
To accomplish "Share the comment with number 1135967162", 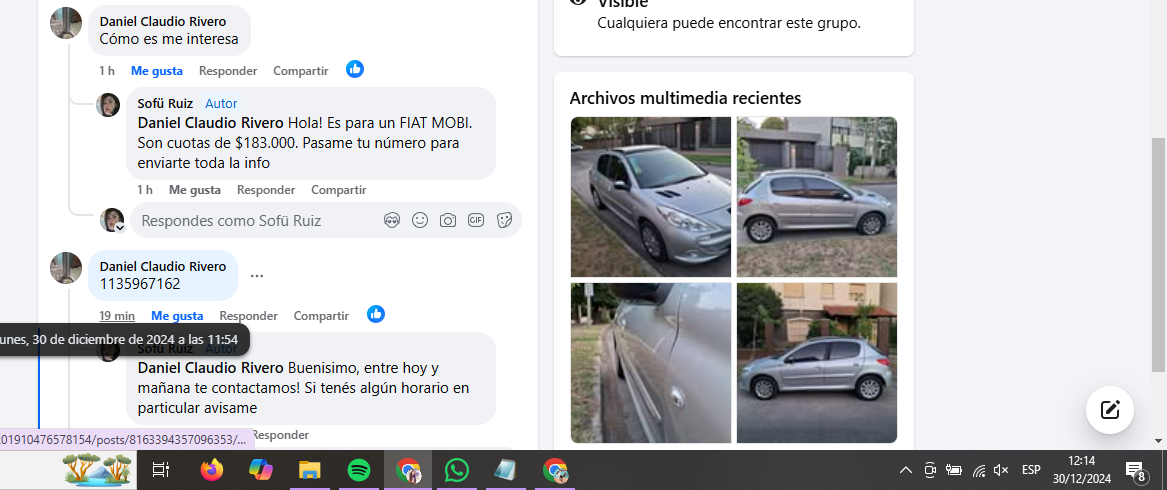I will coord(321,316).
